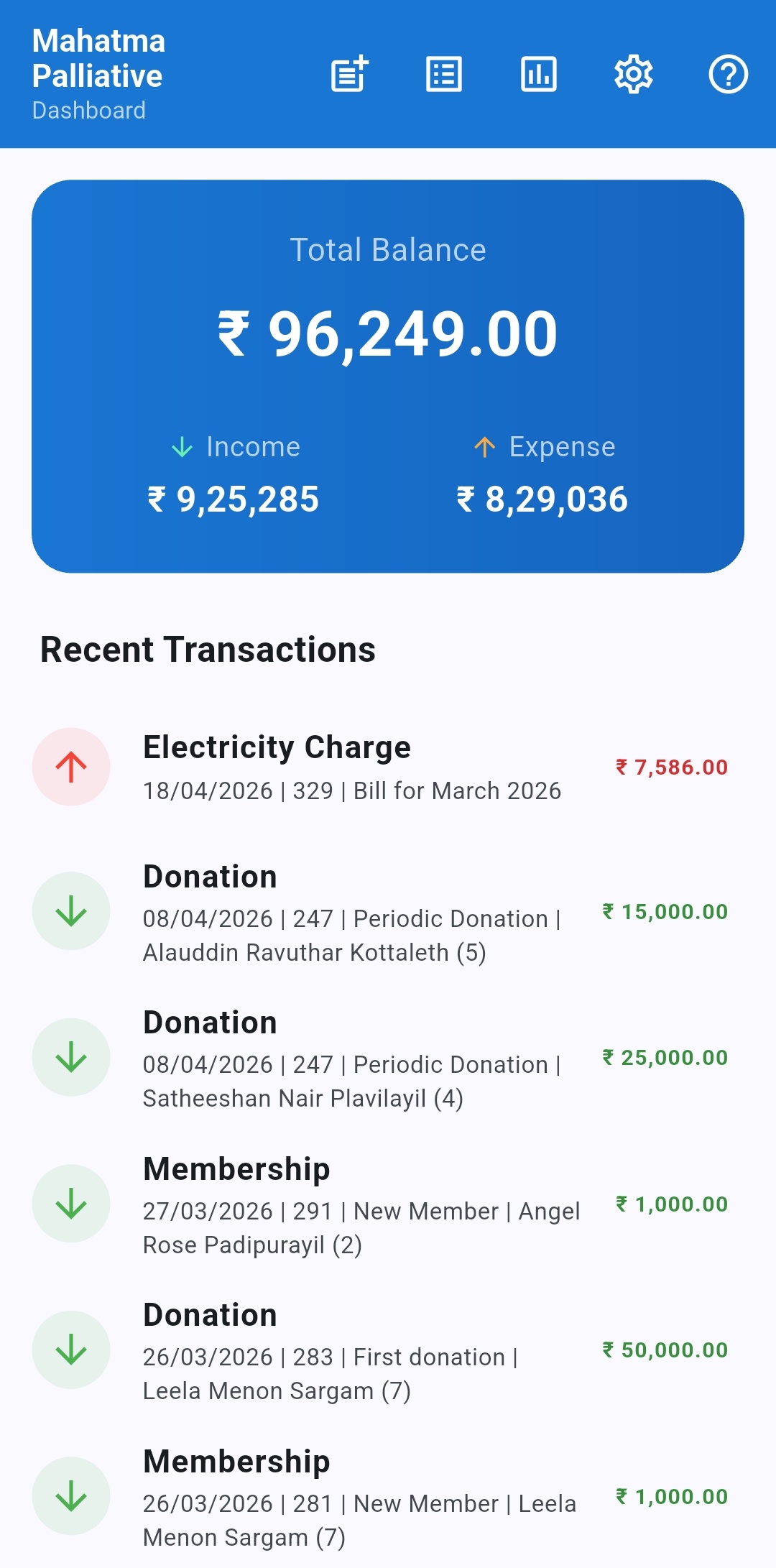Click the green income arrow on Membership entry
Screen dimensions: 776x1568
71,1202
